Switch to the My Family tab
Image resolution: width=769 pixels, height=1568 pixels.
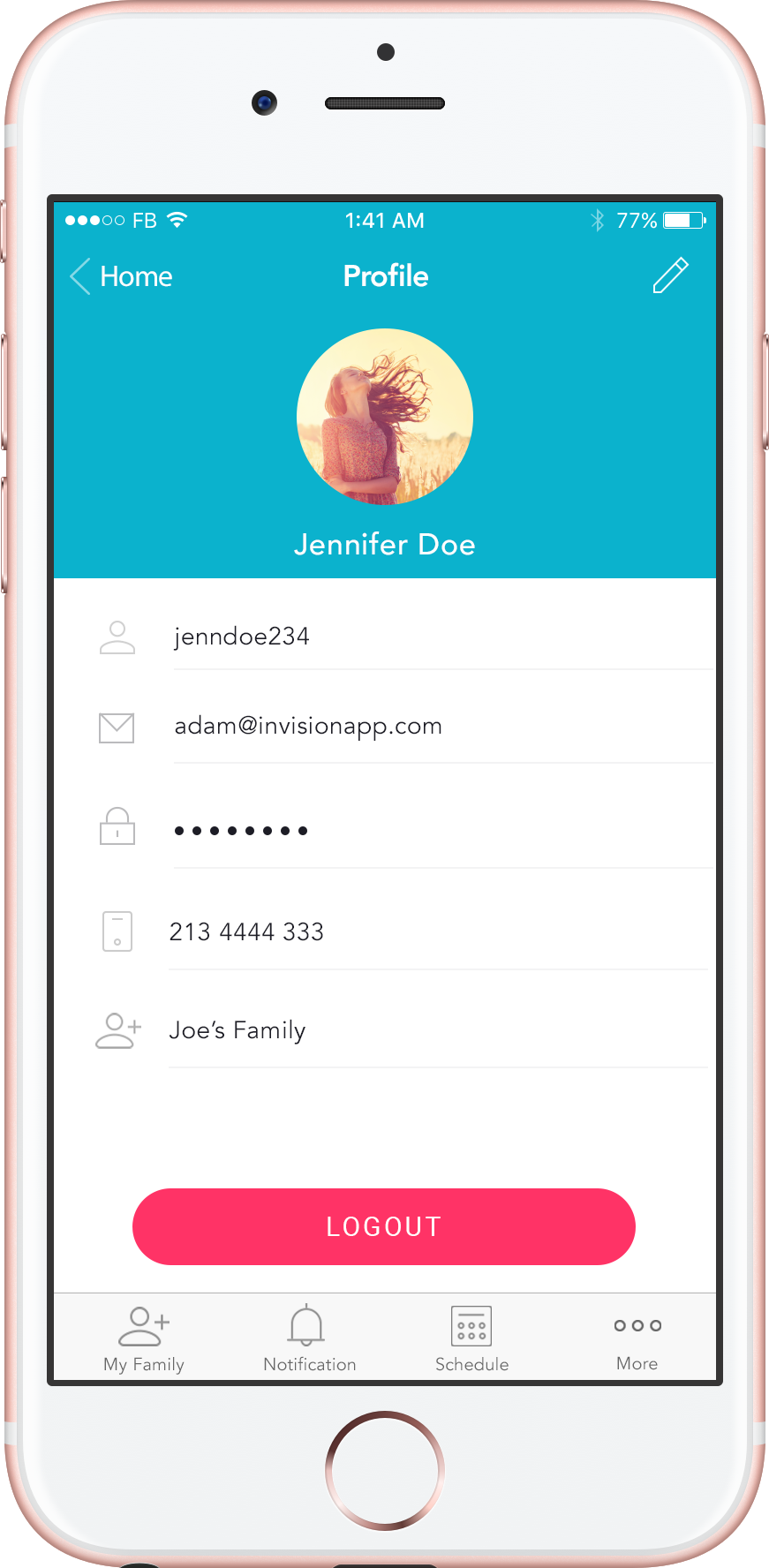(144, 1339)
